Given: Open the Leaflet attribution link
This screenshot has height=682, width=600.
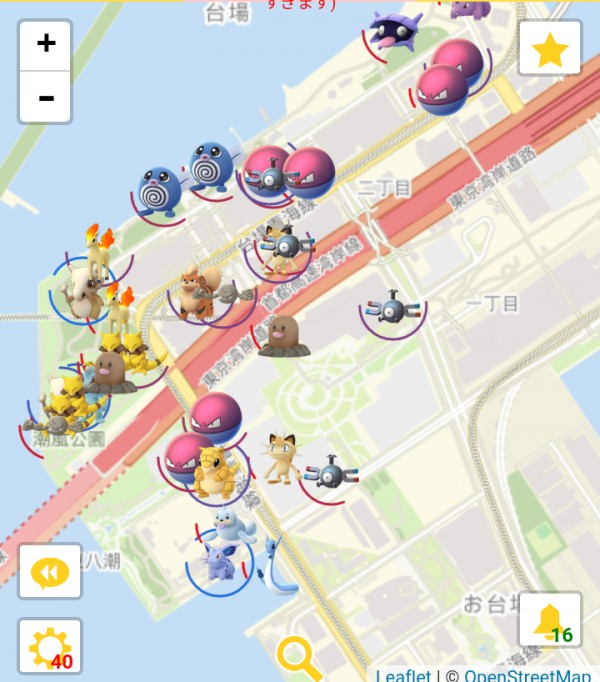Looking at the screenshot, I should coord(403,676).
